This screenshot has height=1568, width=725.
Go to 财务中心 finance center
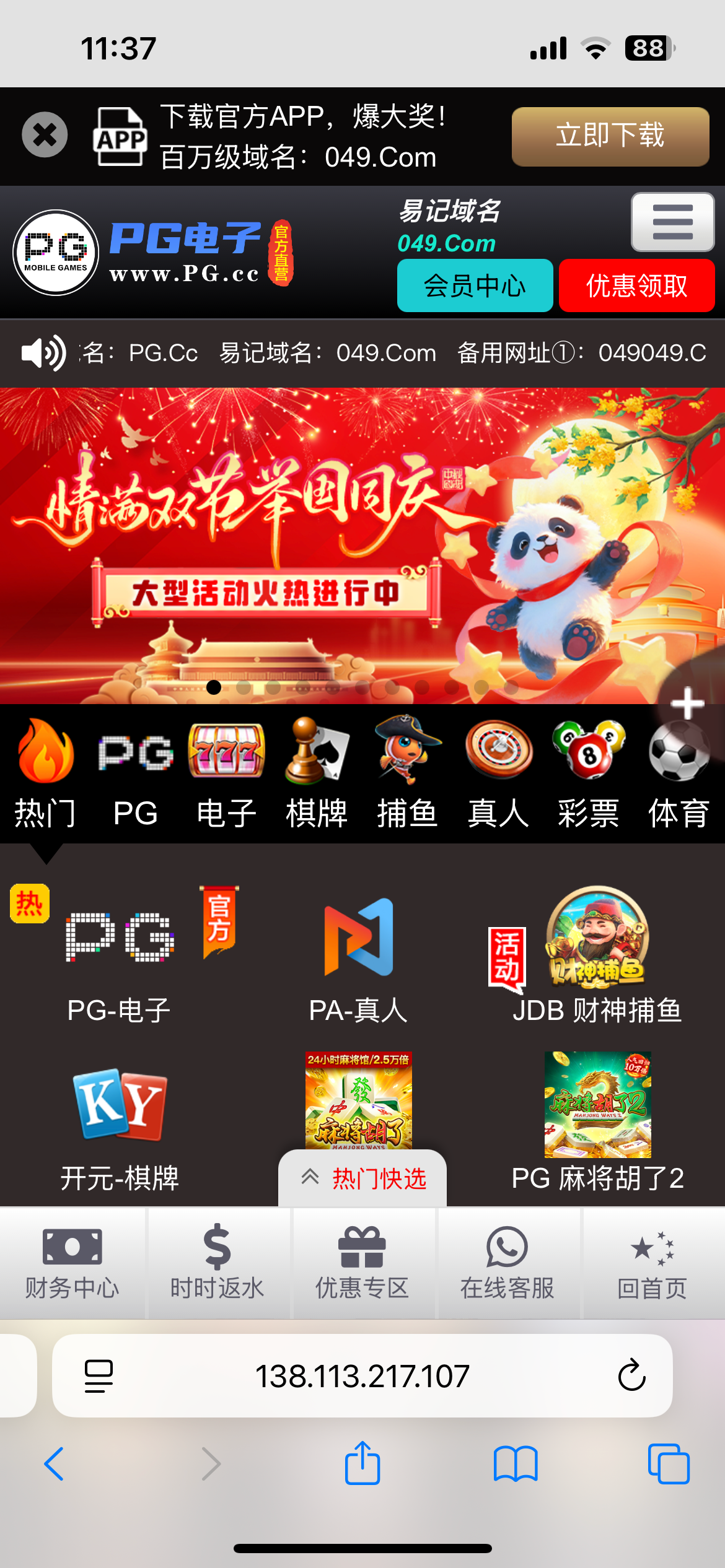point(72,1263)
